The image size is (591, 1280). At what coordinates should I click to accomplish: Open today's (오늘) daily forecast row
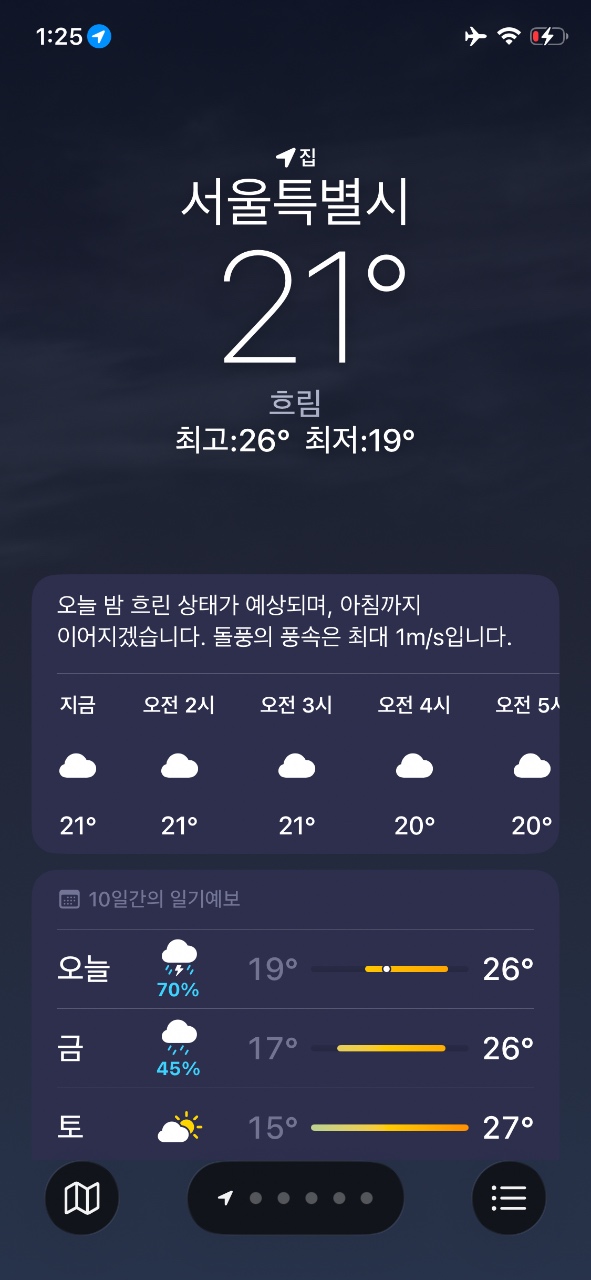point(296,969)
